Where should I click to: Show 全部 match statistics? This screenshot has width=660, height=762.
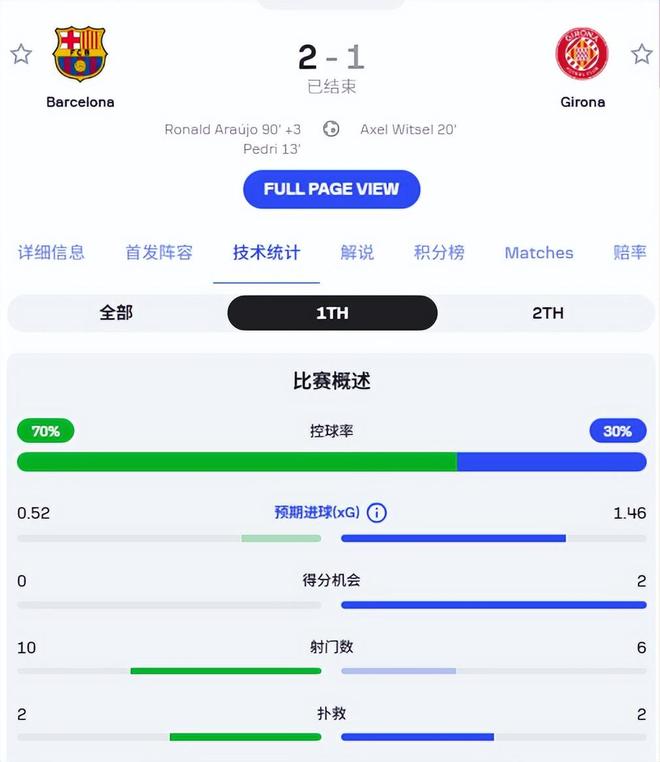116,313
